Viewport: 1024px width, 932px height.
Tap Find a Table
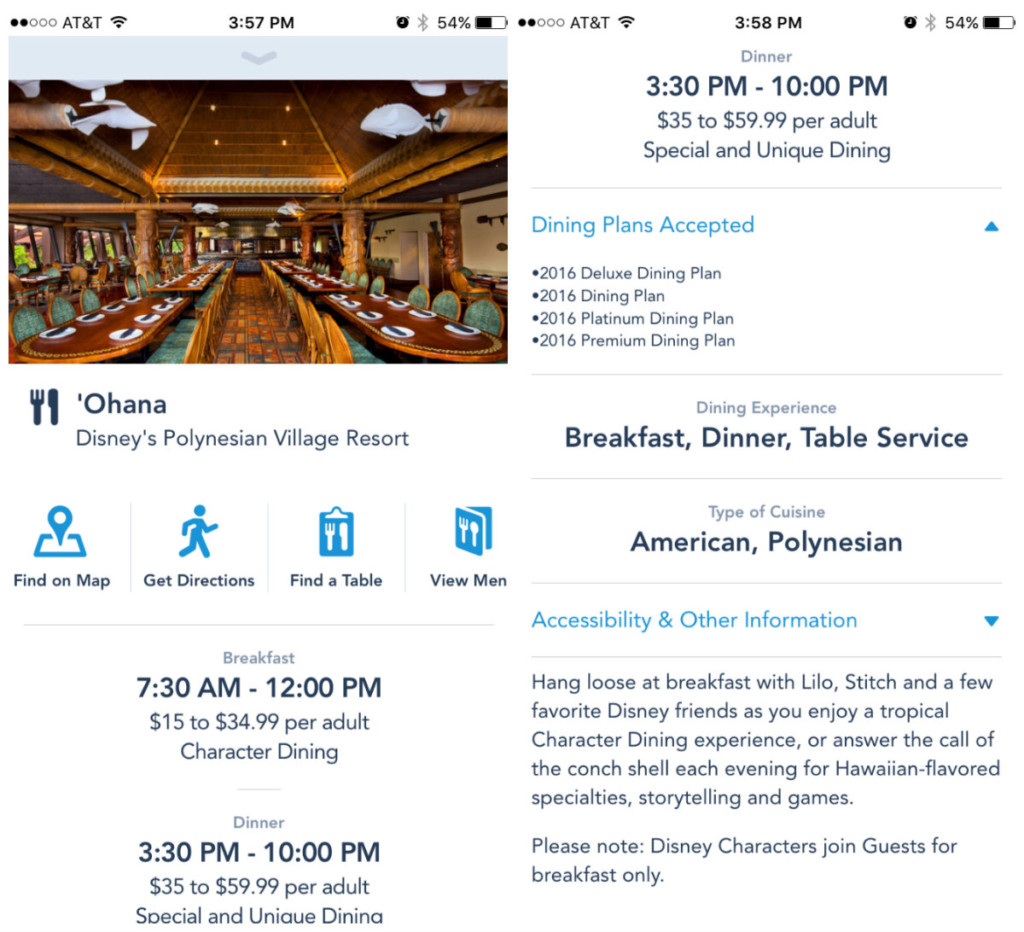pyautogui.click(x=336, y=546)
